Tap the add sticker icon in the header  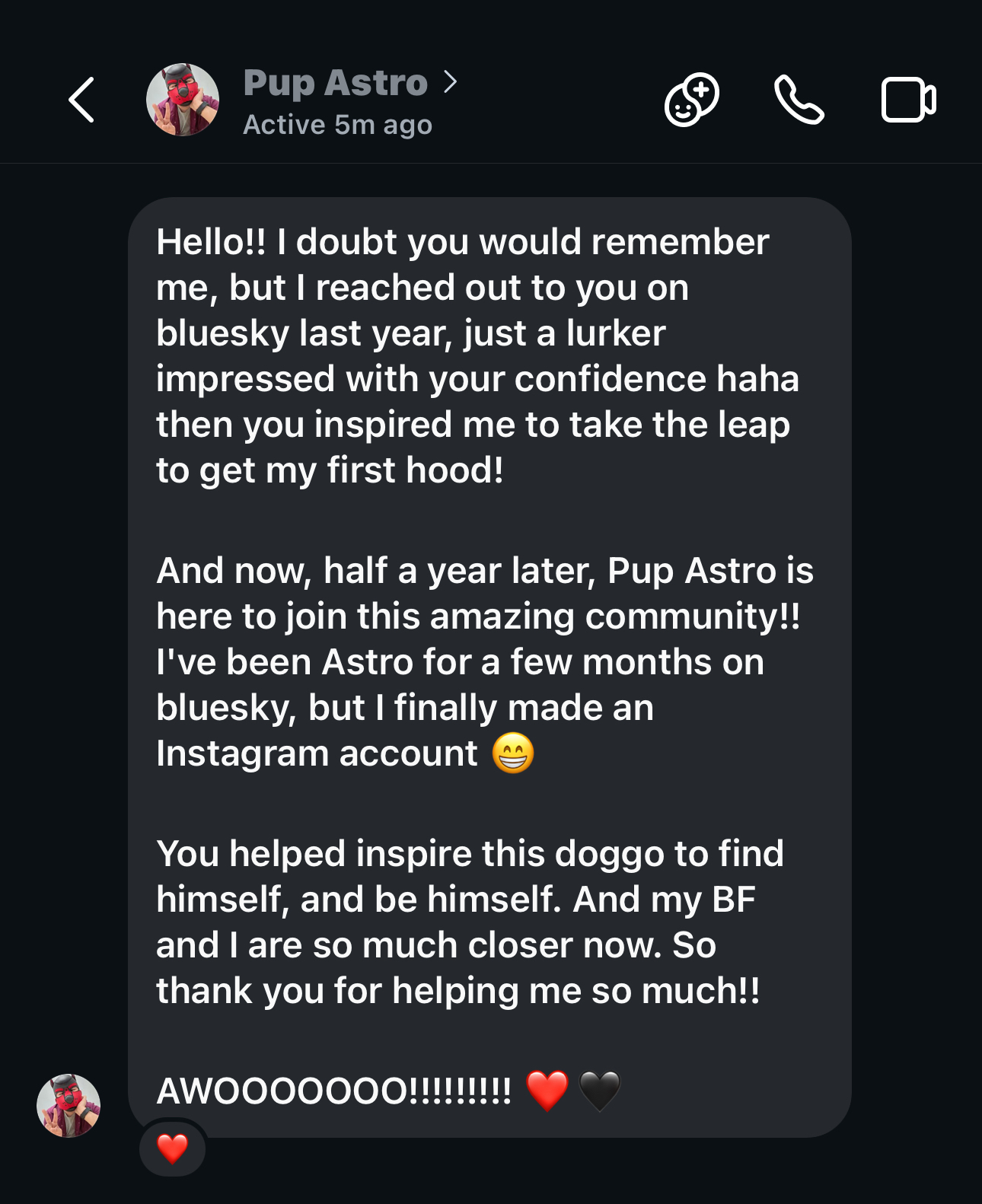pyautogui.click(x=691, y=100)
